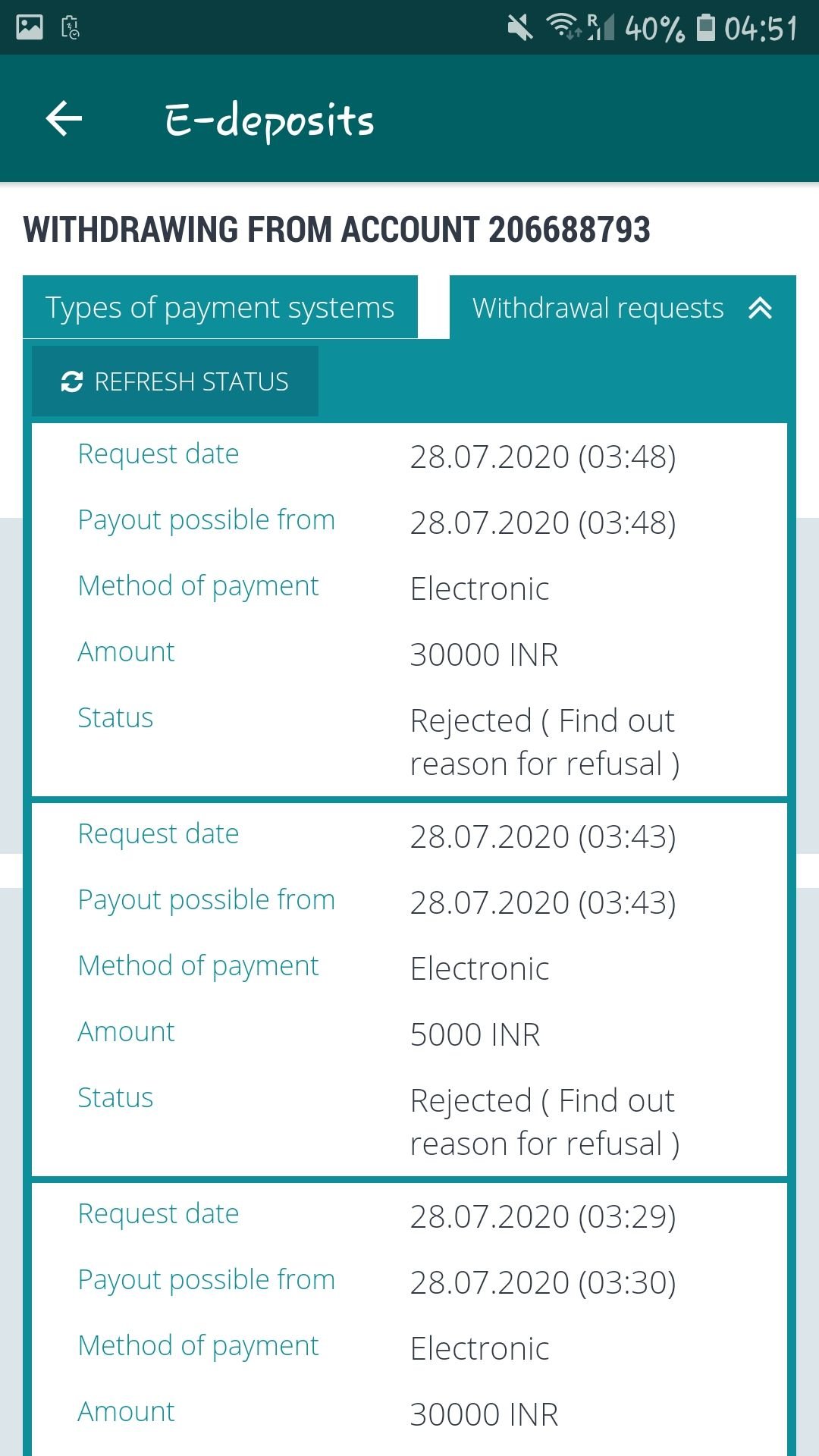819x1456 pixels.
Task: Tap the Refresh Status button
Action: click(x=175, y=381)
